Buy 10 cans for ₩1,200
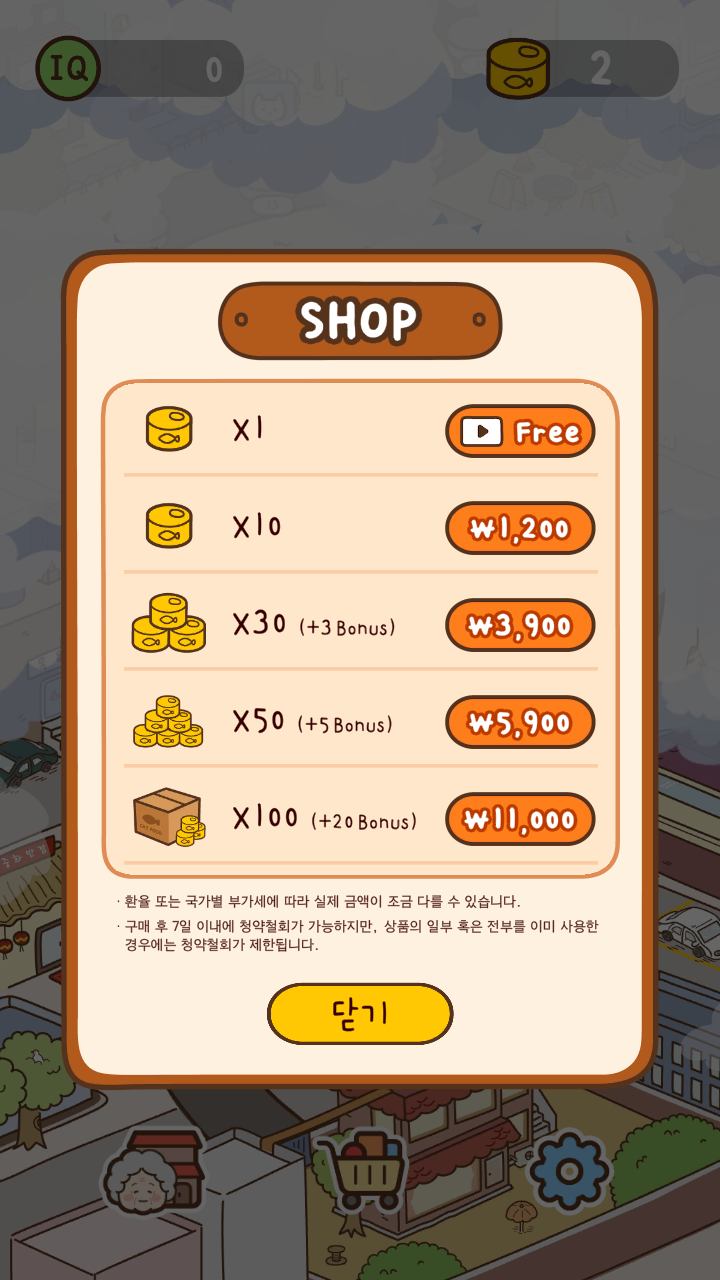The image size is (720, 1280). pyautogui.click(x=520, y=528)
